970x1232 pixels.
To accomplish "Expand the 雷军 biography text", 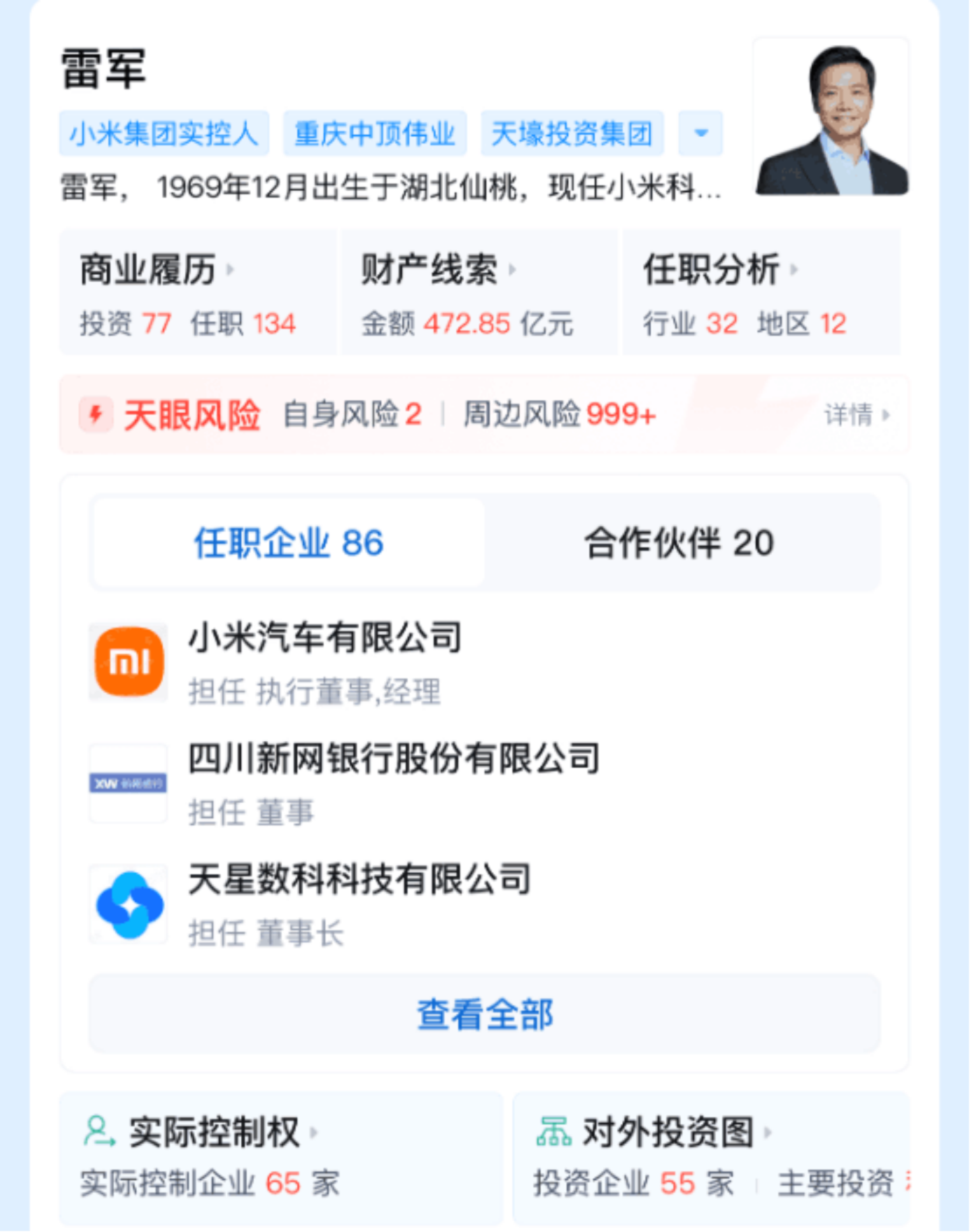I will coord(391,187).
